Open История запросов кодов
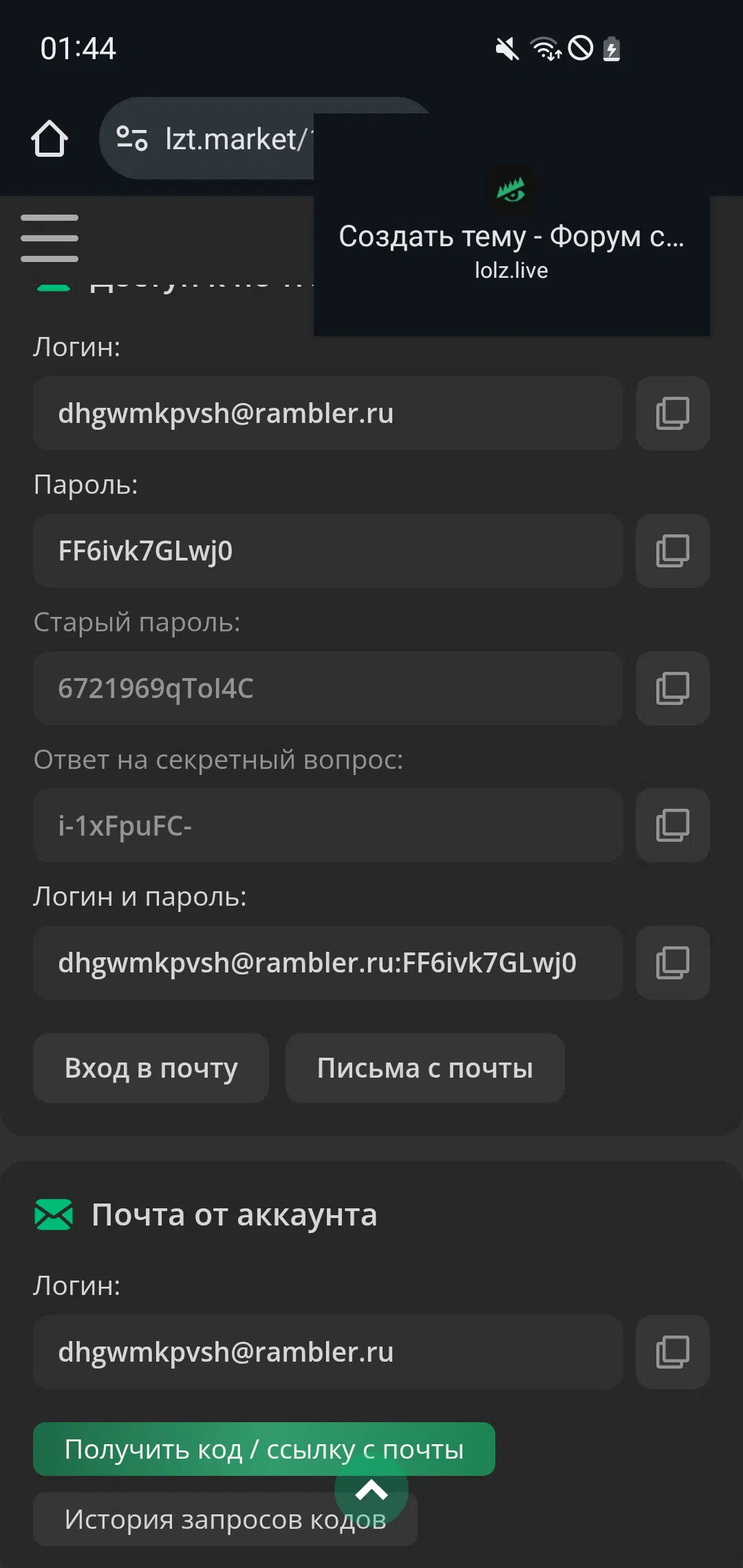This screenshot has width=743, height=1568. click(225, 1520)
